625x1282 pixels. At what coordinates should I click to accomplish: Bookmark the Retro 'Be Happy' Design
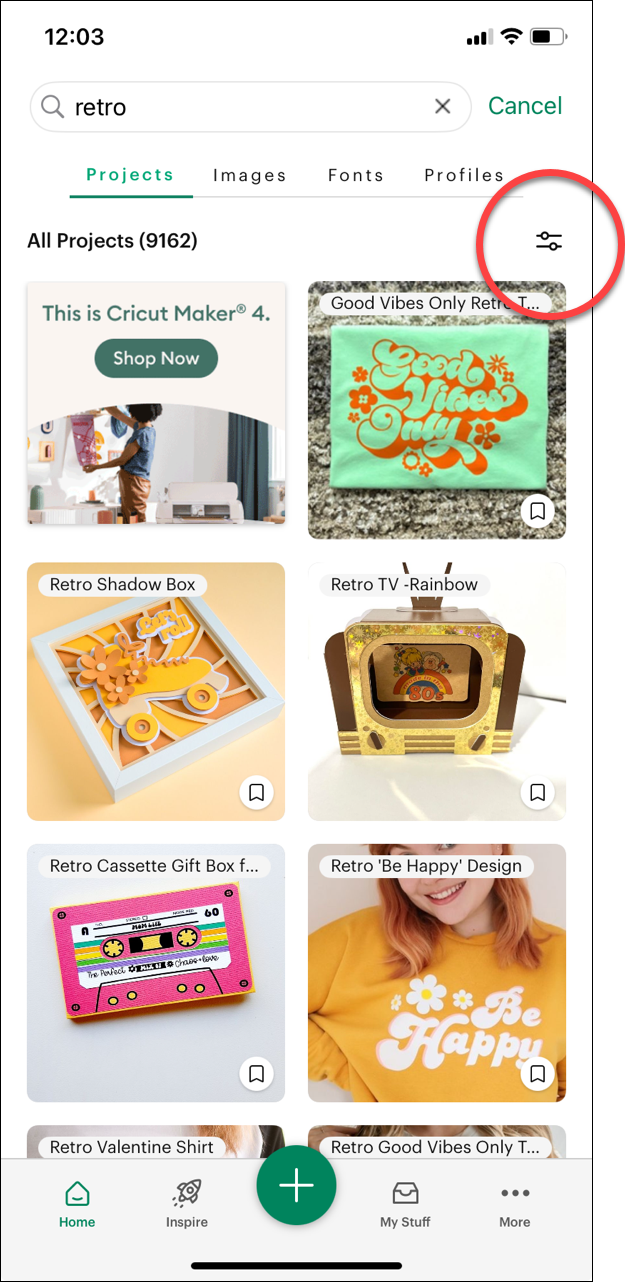point(538,1074)
